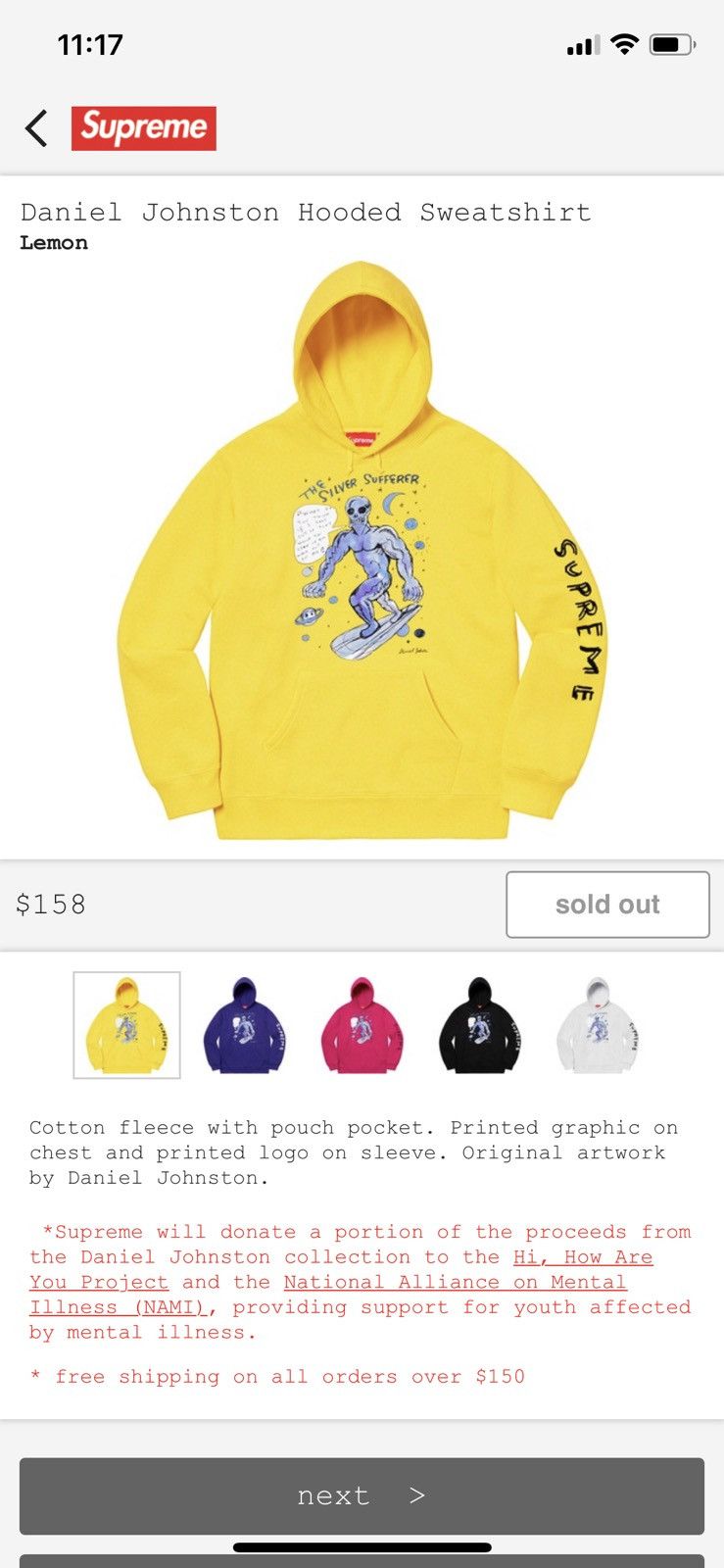
Task: Tap the sold out button
Action: click(x=607, y=905)
